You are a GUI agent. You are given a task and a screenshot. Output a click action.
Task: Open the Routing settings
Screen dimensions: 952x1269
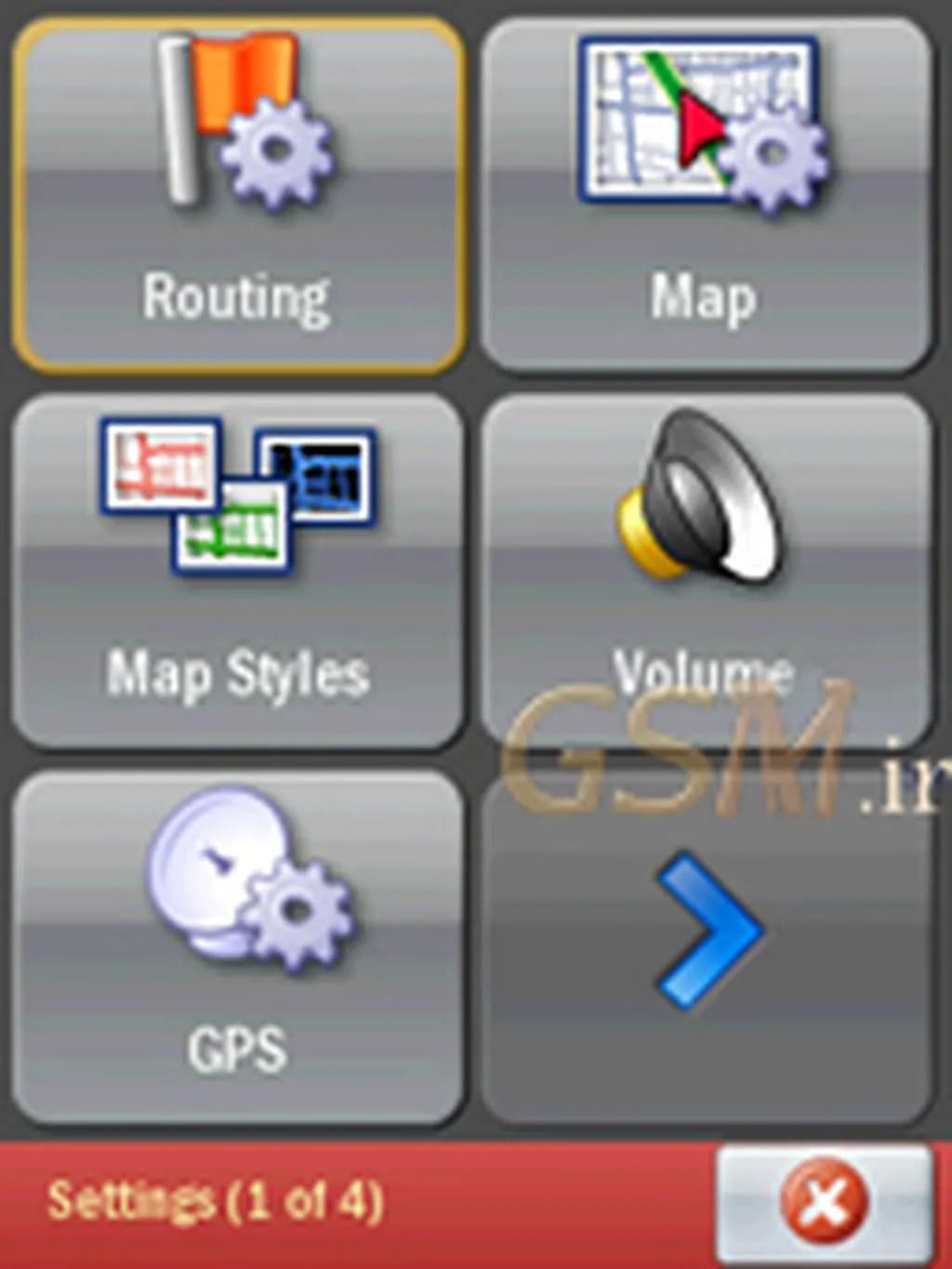click(238, 195)
